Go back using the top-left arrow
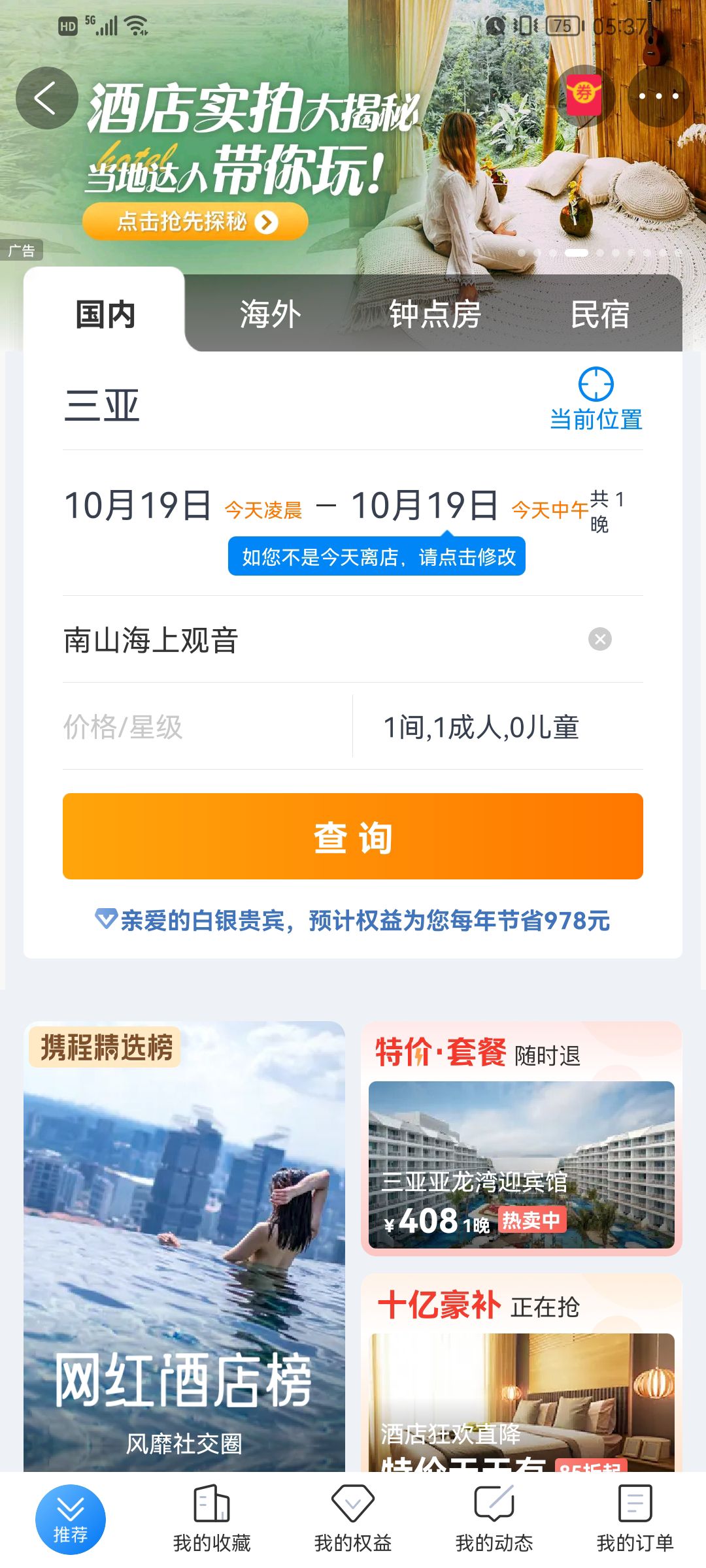Viewport: 706px width, 1568px height. coord(46,98)
